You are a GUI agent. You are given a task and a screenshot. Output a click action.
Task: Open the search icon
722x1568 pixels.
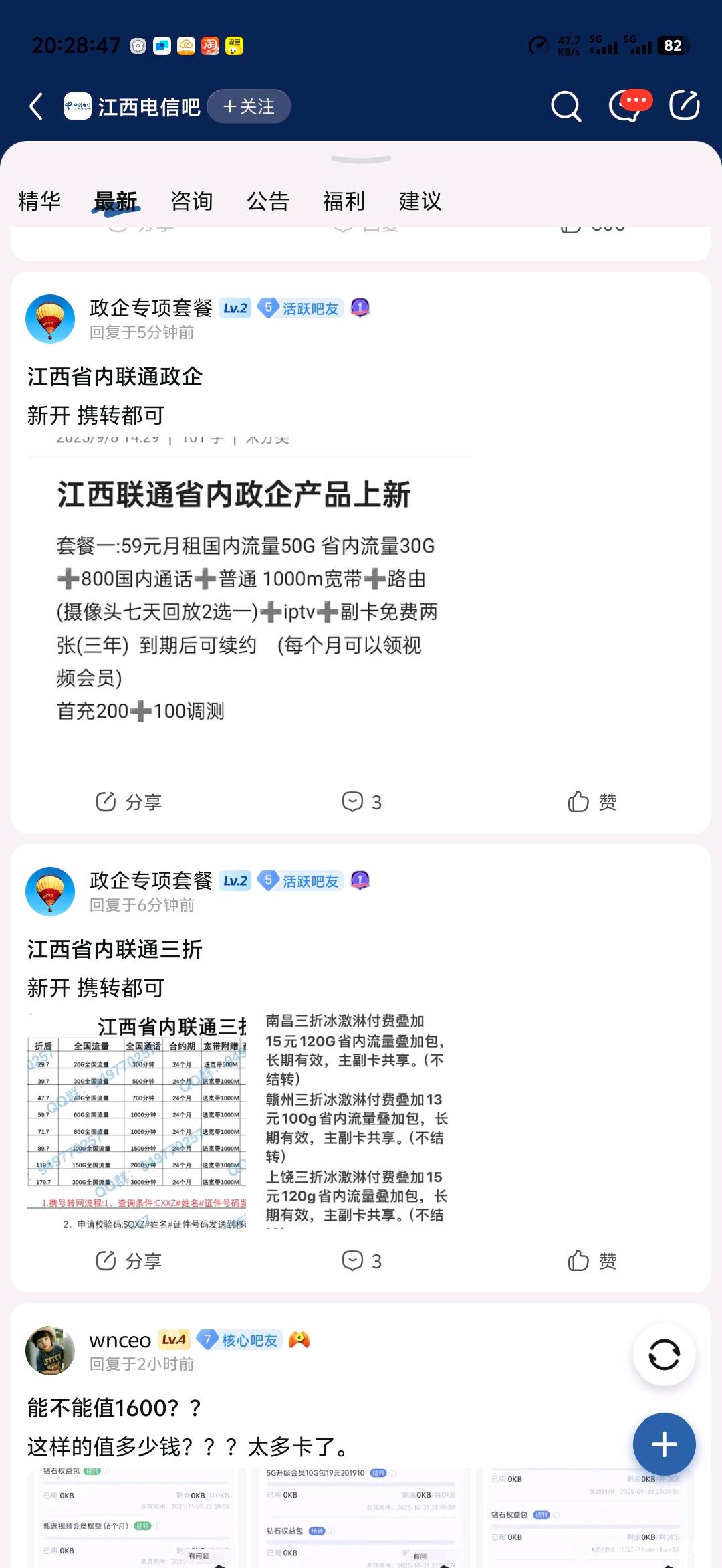pos(566,106)
